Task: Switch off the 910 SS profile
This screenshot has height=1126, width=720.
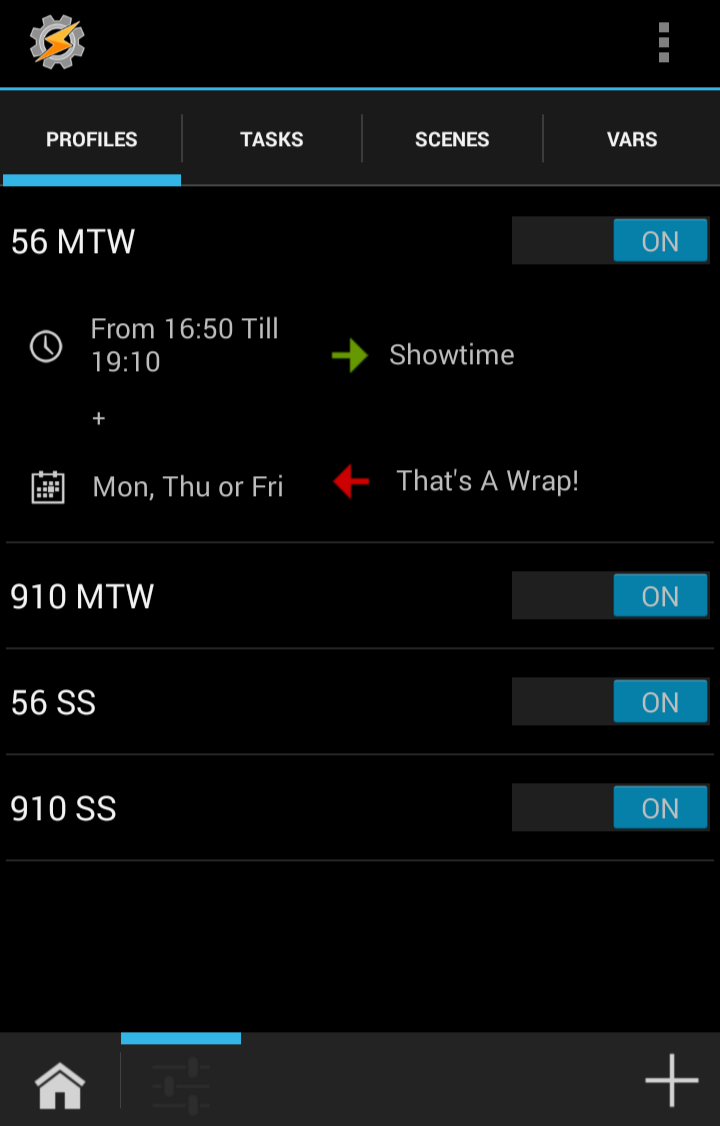Action: coord(610,808)
